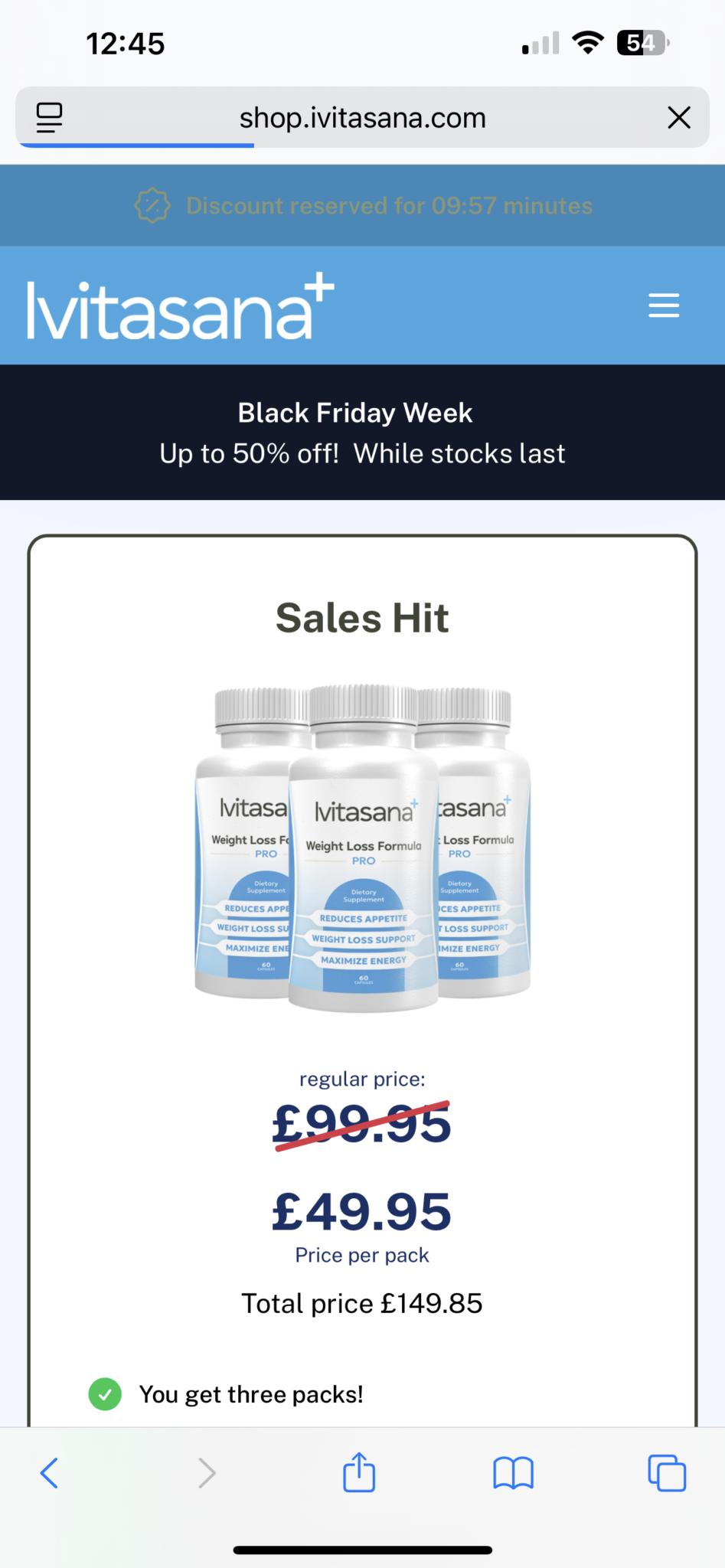Tap the shop.ivitasana.com address field
This screenshot has height=1568, width=725.
pyautogui.click(x=362, y=118)
